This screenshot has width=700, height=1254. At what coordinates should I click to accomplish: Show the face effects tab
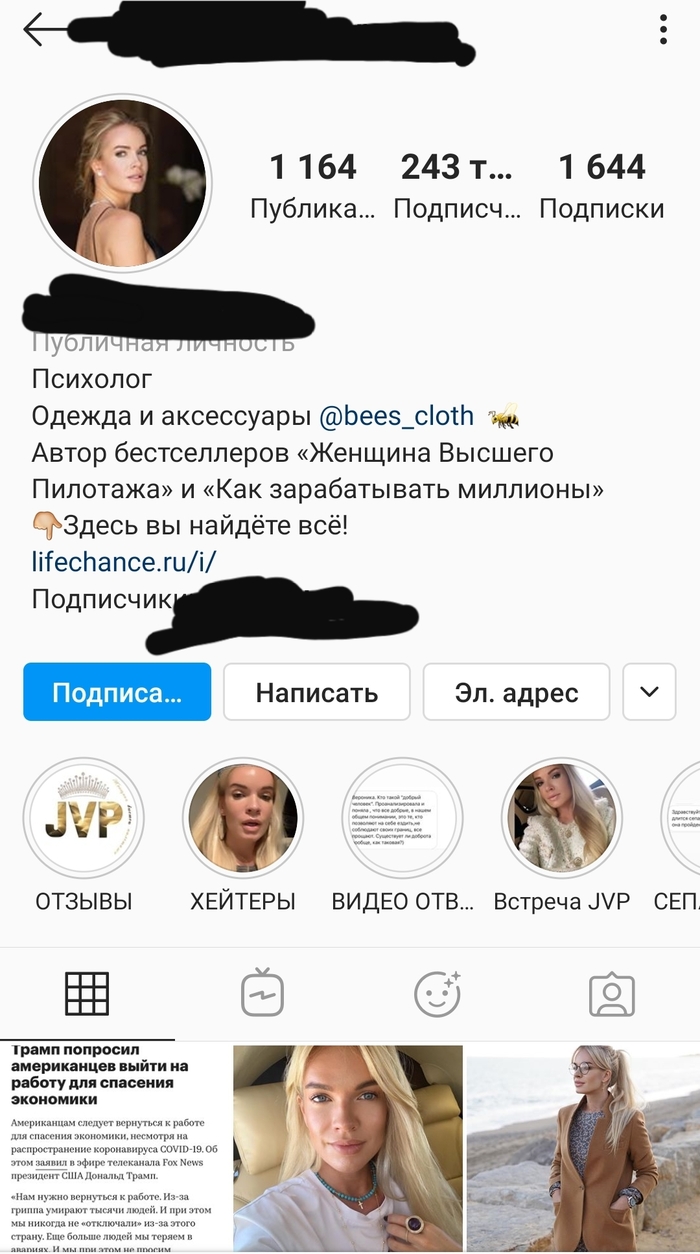click(x=437, y=993)
